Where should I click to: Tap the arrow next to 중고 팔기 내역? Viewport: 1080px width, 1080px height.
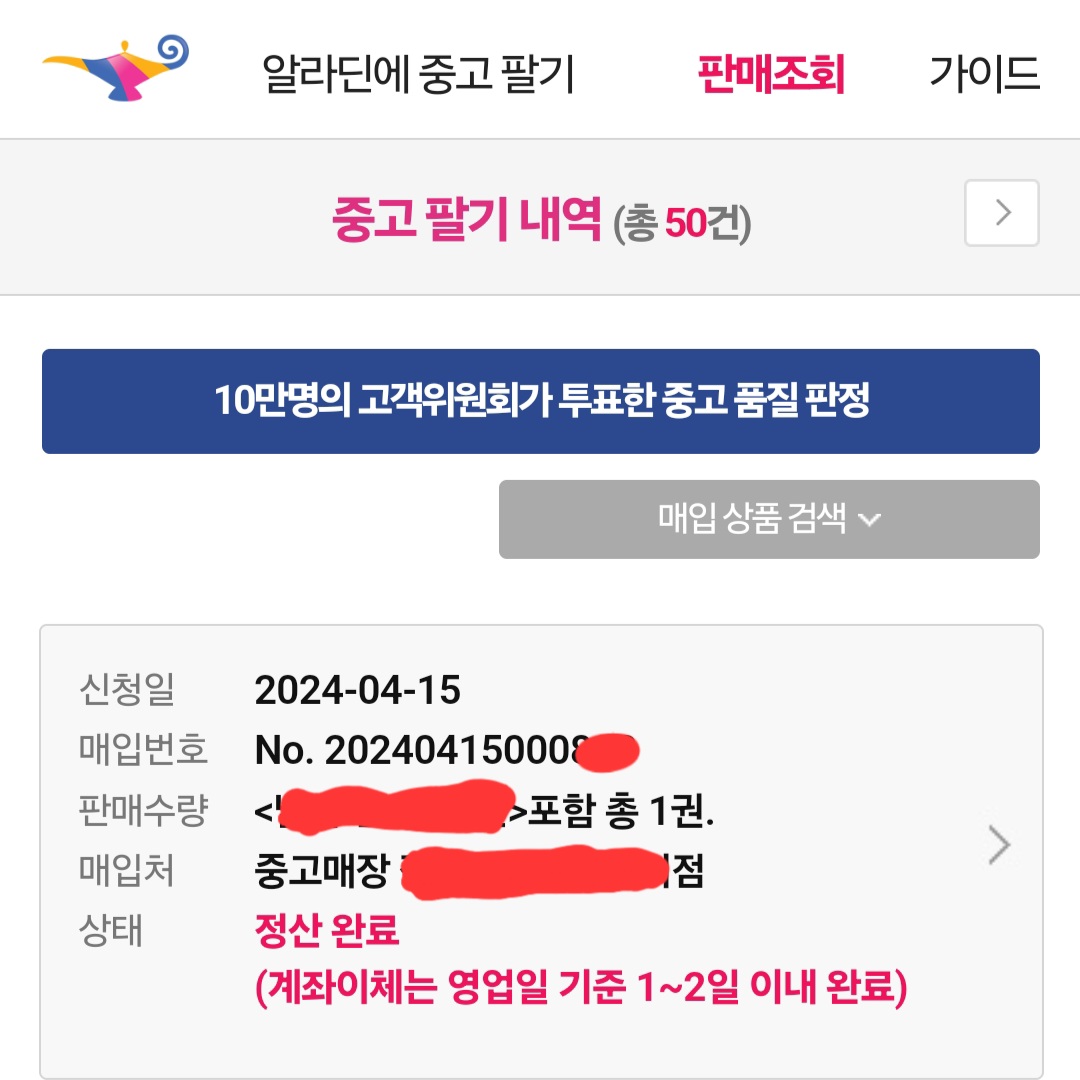tap(1001, 213)
